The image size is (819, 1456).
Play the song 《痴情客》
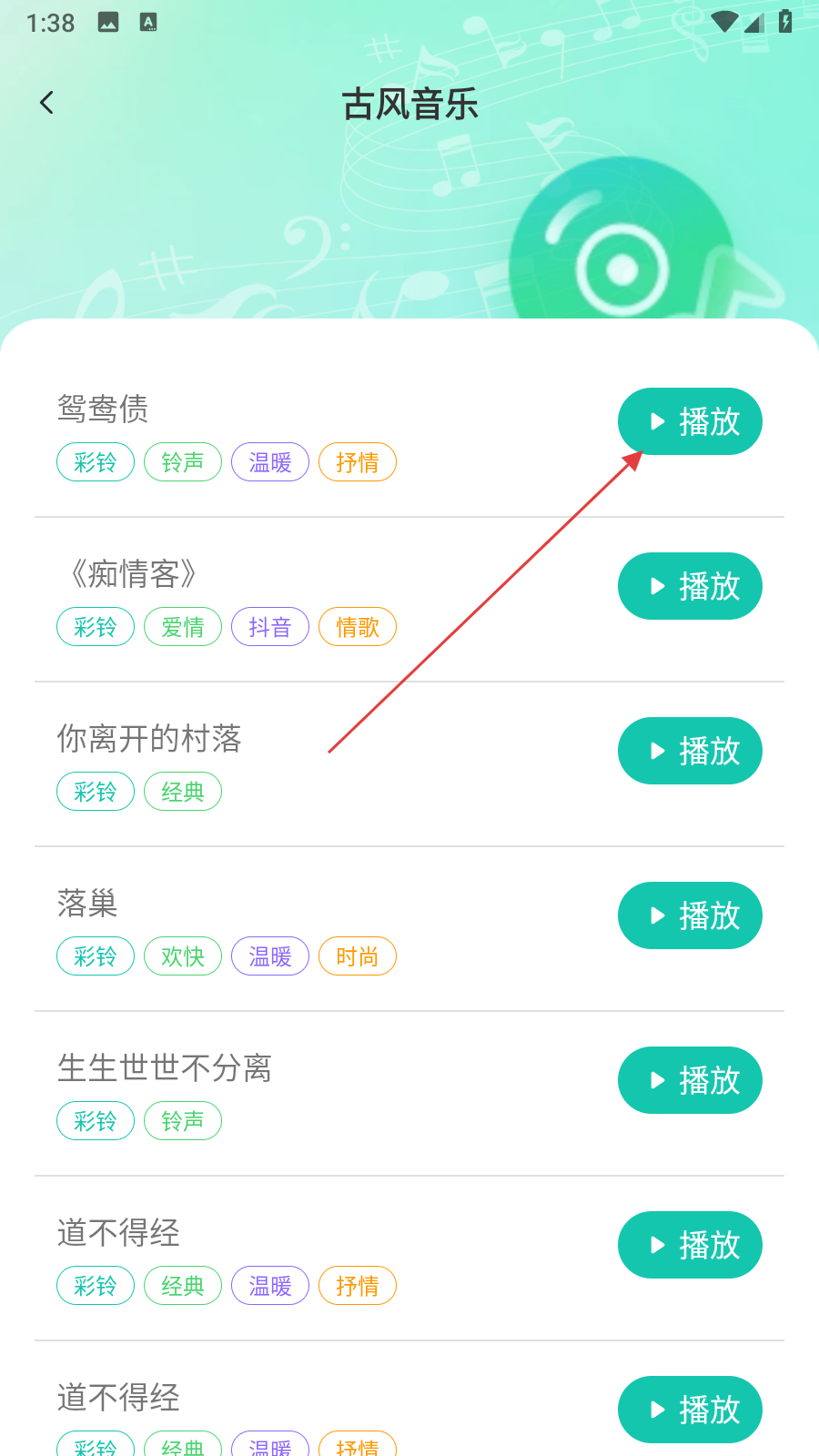[x=690, y=586]
